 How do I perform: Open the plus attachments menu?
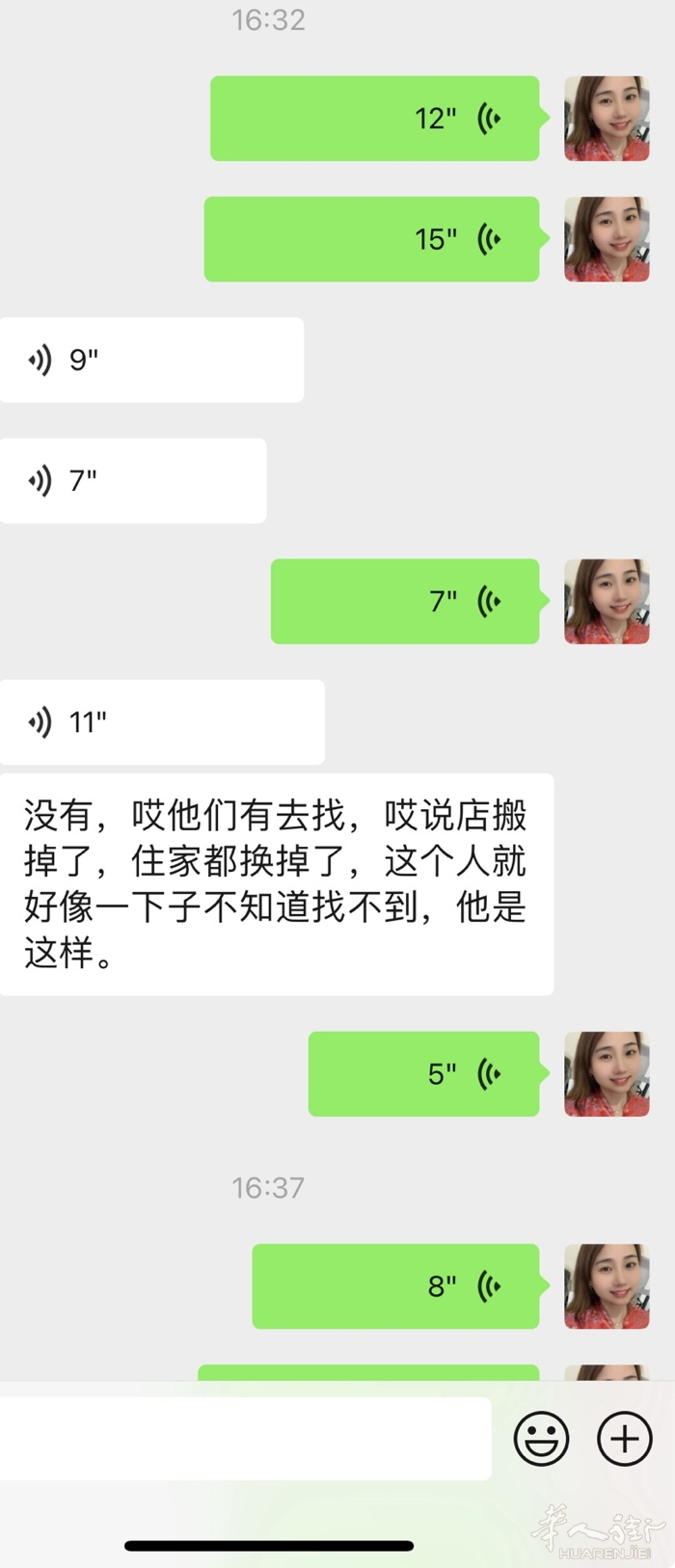(x=625, y=1439)
